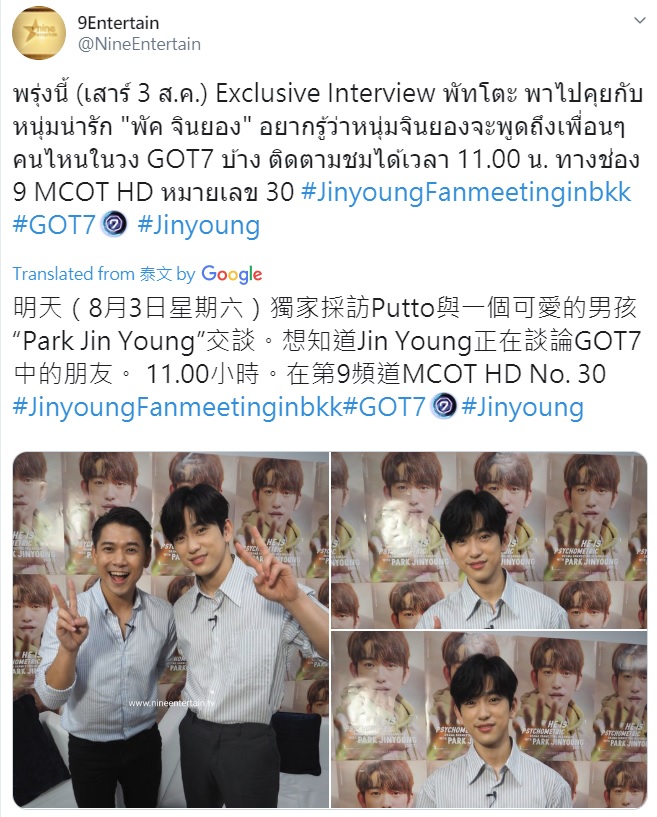This screenshot has height=817, width=657.
Task: Open the #Jinyoung hashtag in the Thai tweet
Action: coord(198,224)
